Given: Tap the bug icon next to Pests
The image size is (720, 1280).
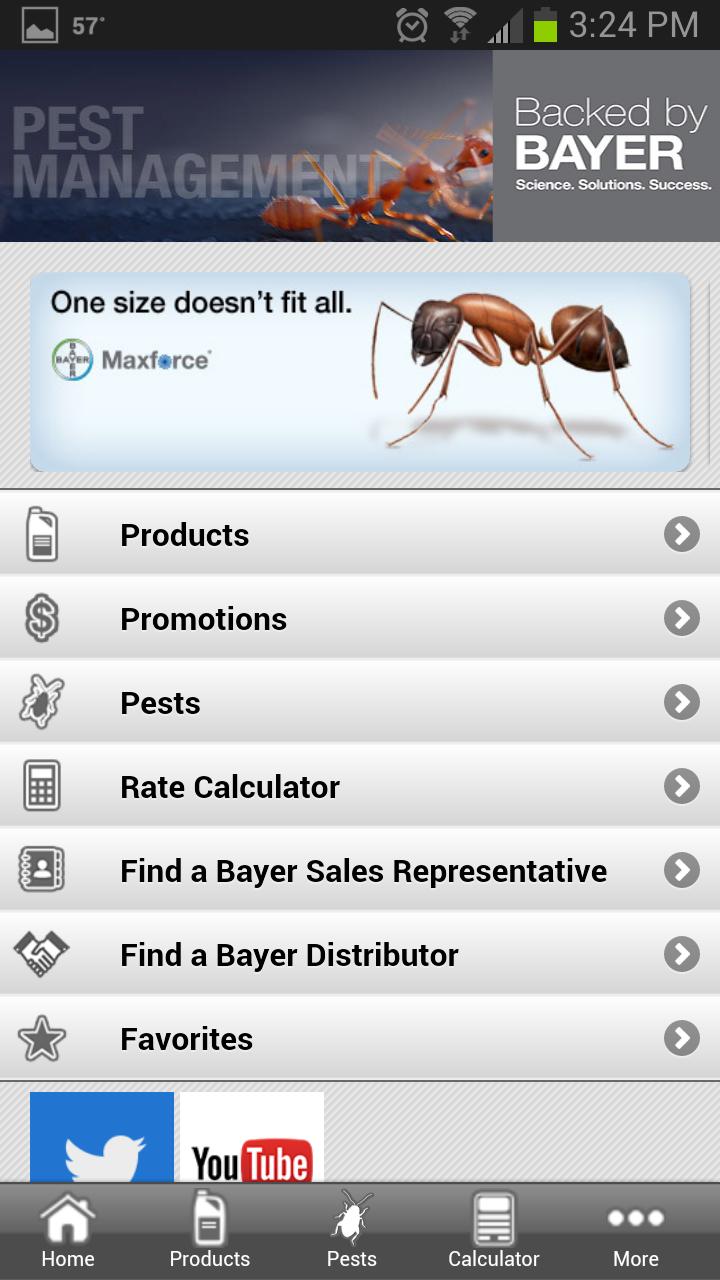Looking at the screenshot, I should (40, 702).
